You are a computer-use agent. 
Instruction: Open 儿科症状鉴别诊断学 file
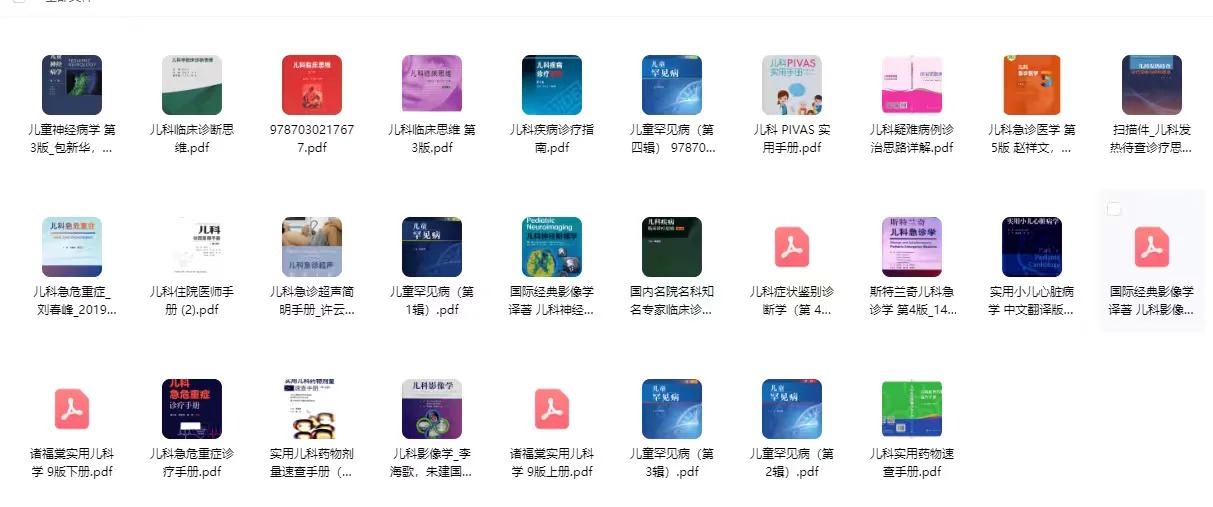792,247
